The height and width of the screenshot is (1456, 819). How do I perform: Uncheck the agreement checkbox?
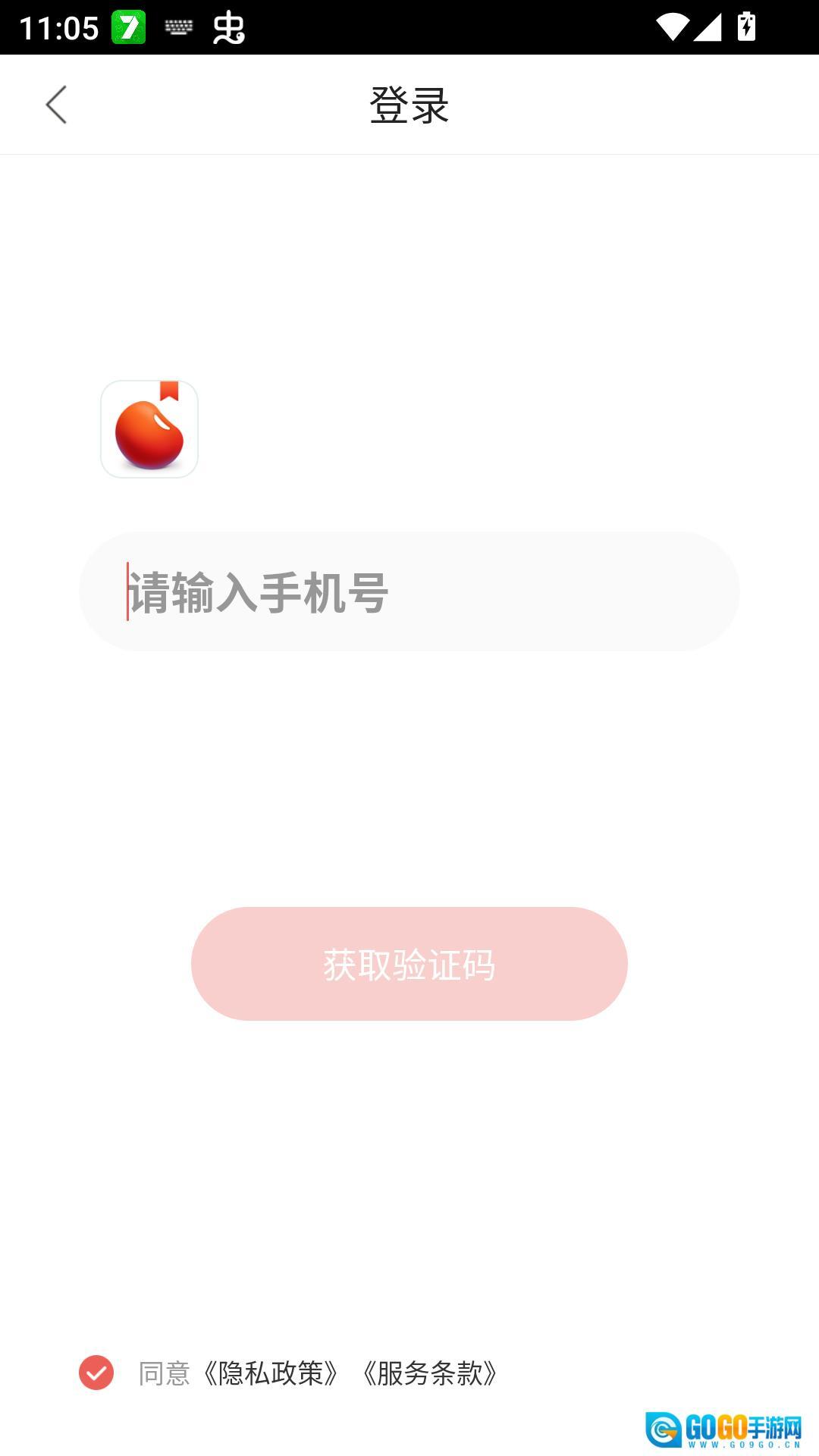96,1373
